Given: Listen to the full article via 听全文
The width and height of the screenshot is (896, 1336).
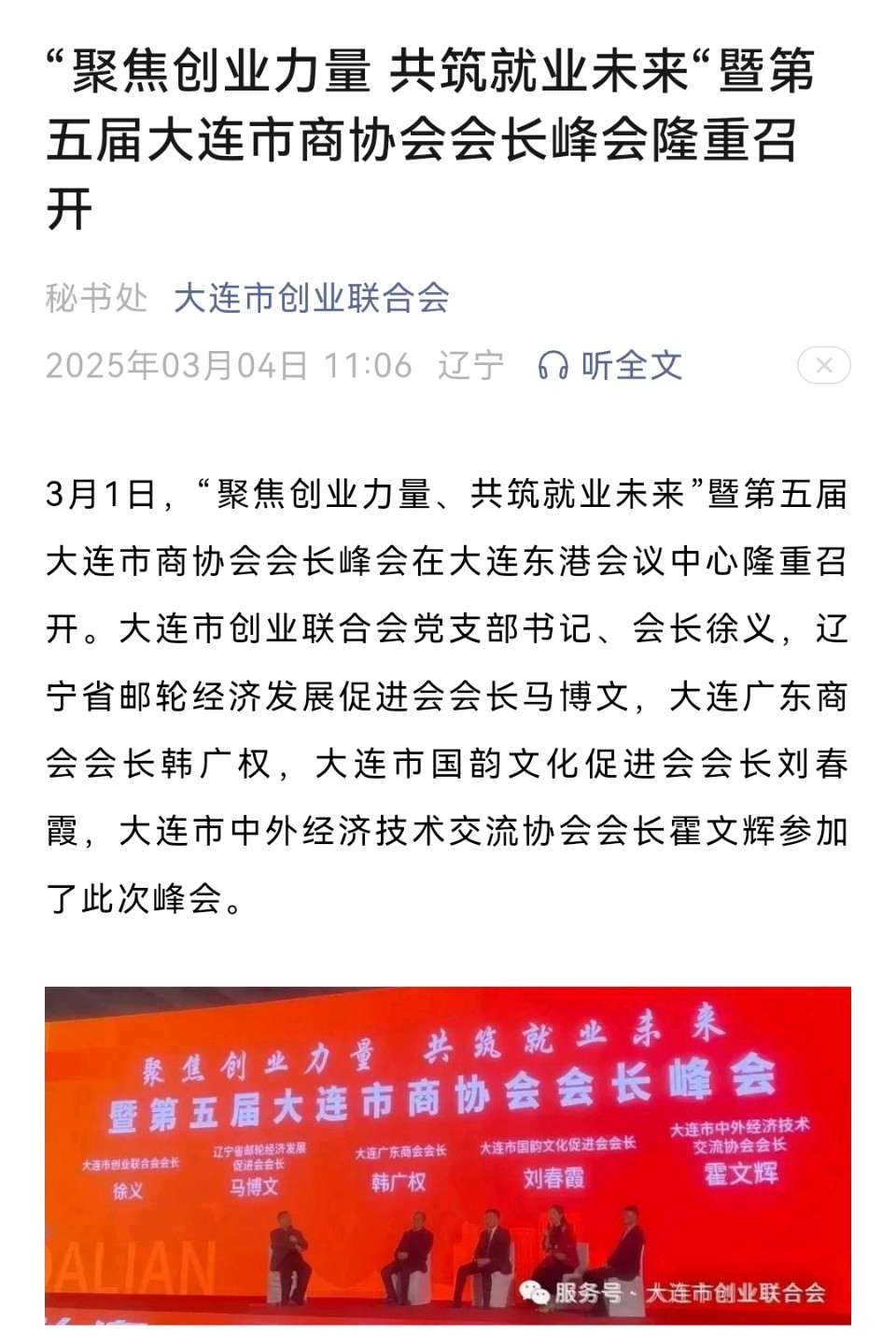Looking at the screenshot, I should click(612, 365).
